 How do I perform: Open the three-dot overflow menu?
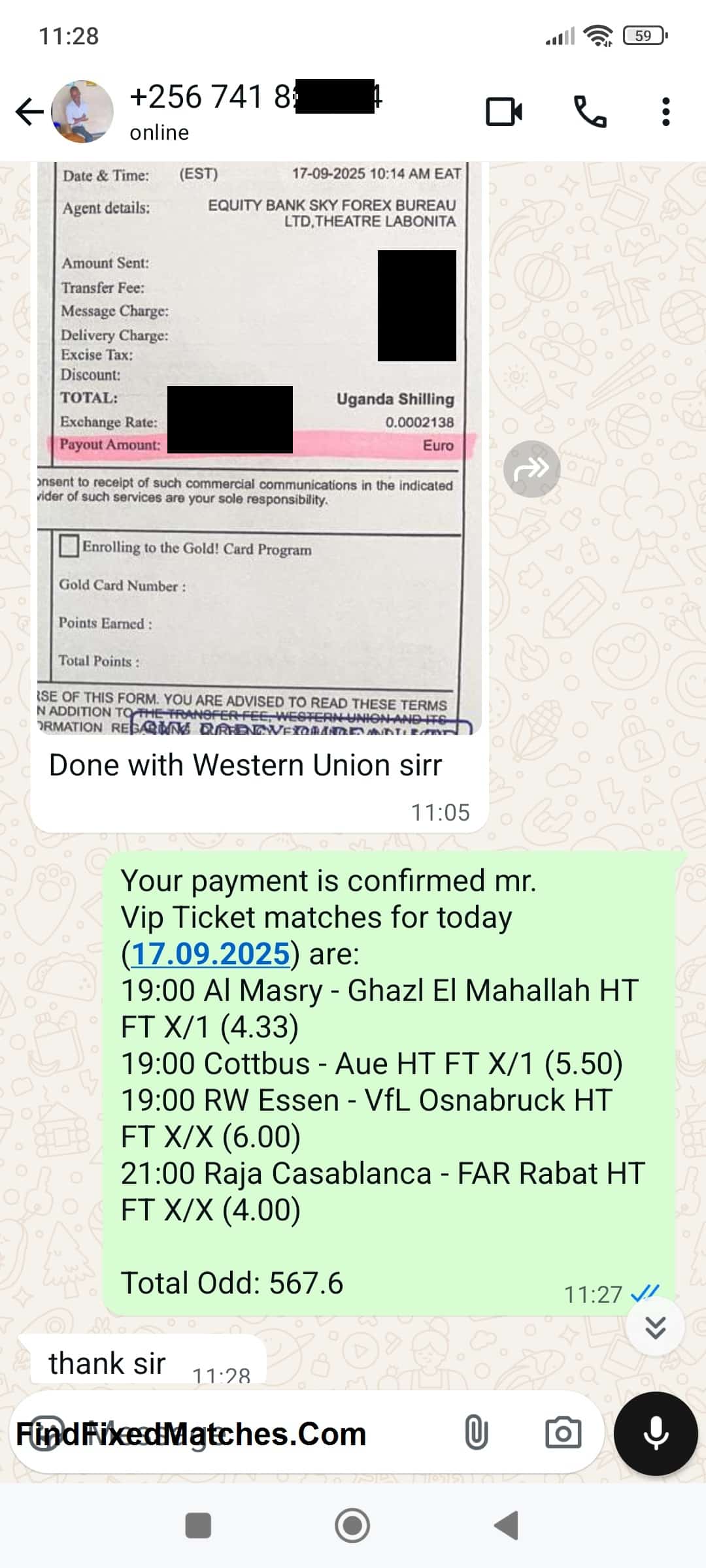665,112
